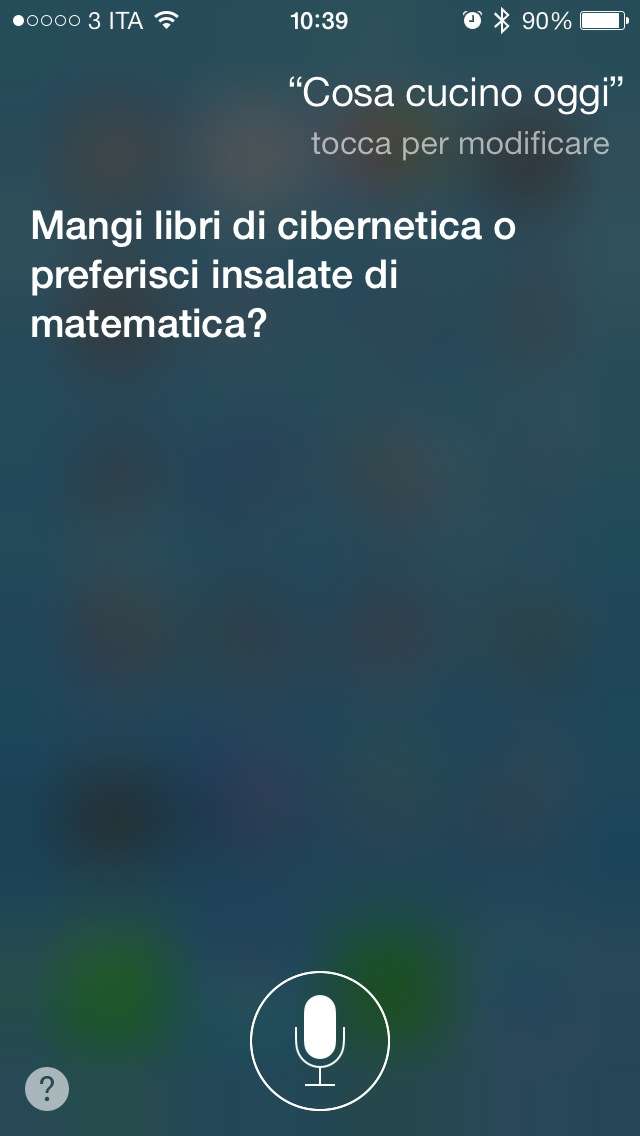Tap the microphone to speak to Siri
640x1136 pixels.
pyautogui.click(x=320, y=1040)
